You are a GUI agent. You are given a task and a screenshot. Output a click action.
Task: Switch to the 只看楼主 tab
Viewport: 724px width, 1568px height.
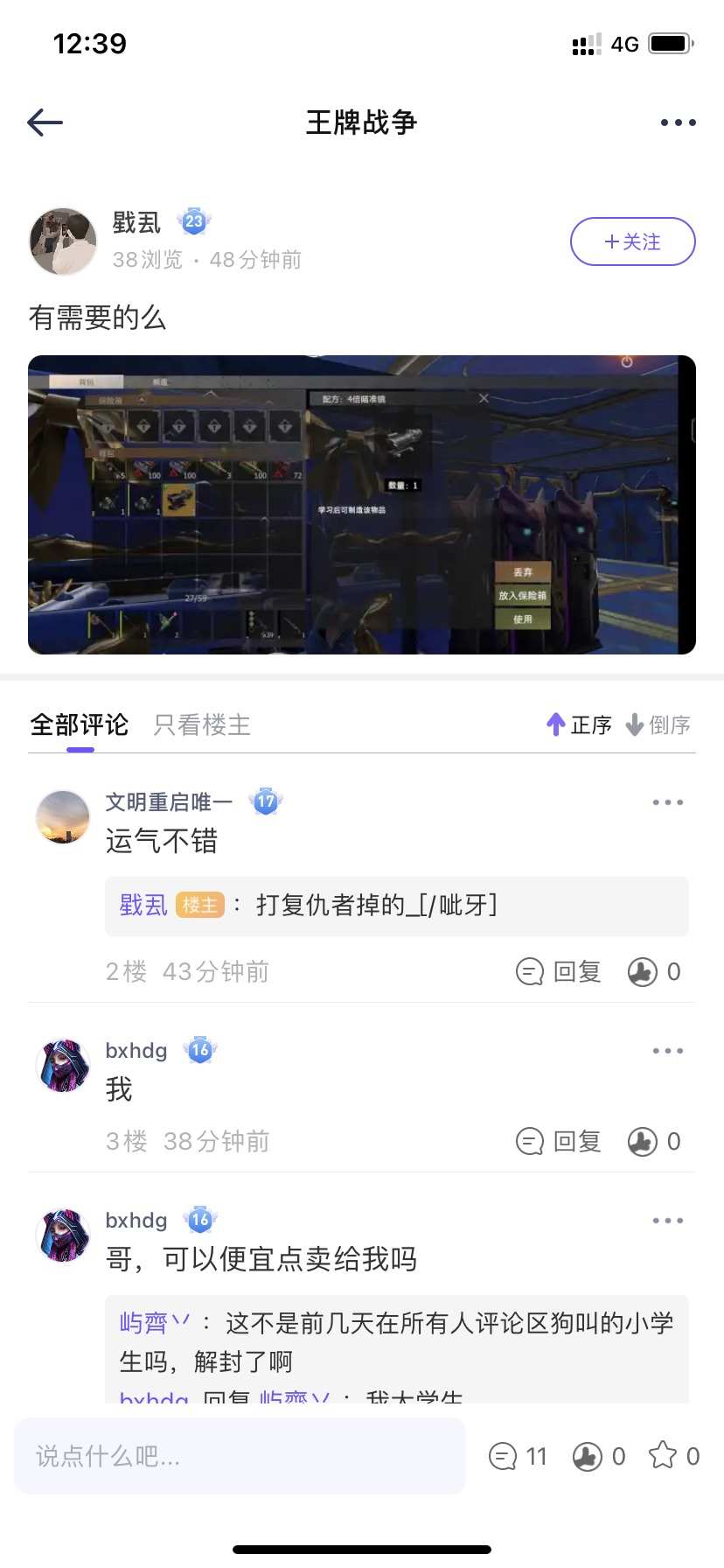(202, 724)
